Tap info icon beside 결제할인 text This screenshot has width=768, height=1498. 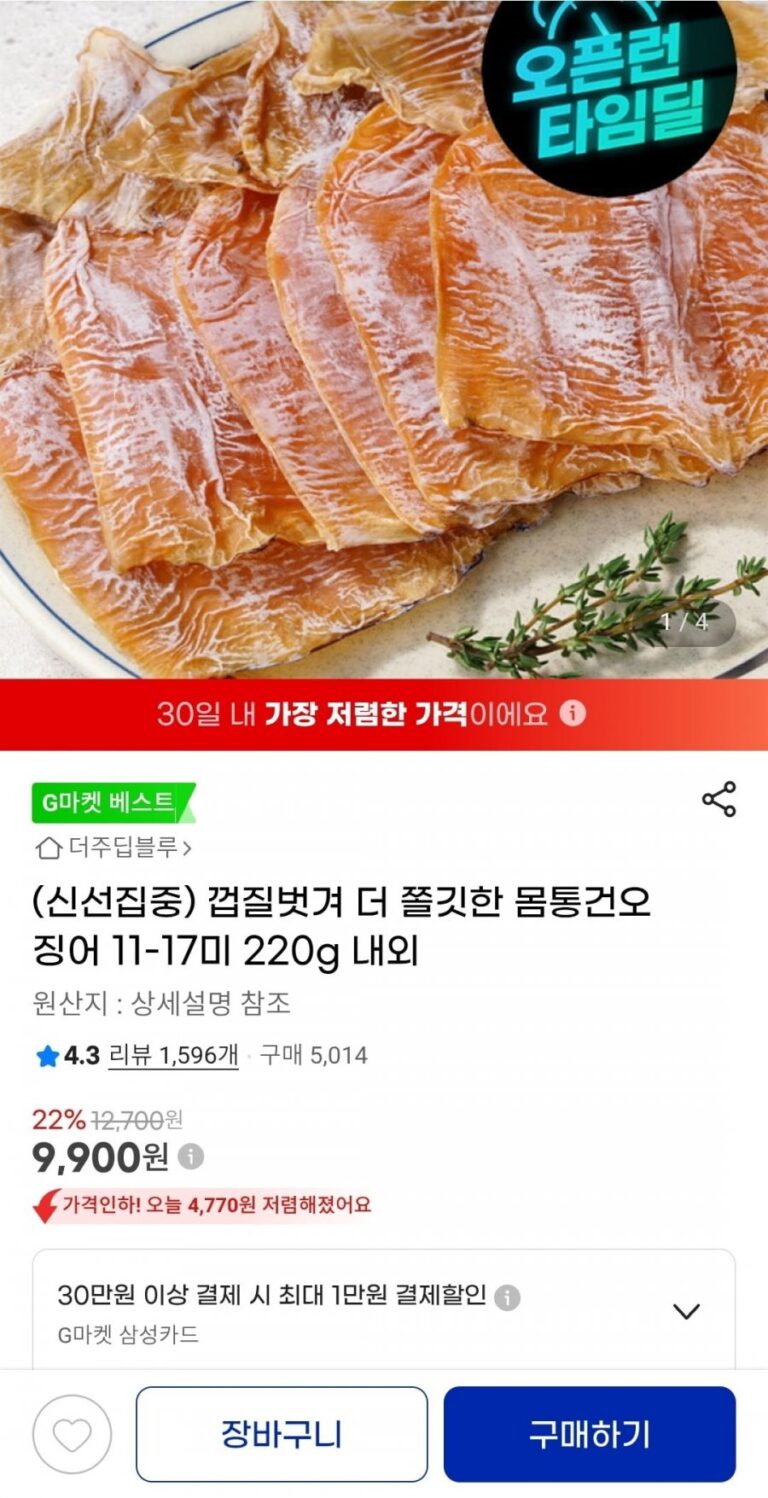[x=508, y=1298]
